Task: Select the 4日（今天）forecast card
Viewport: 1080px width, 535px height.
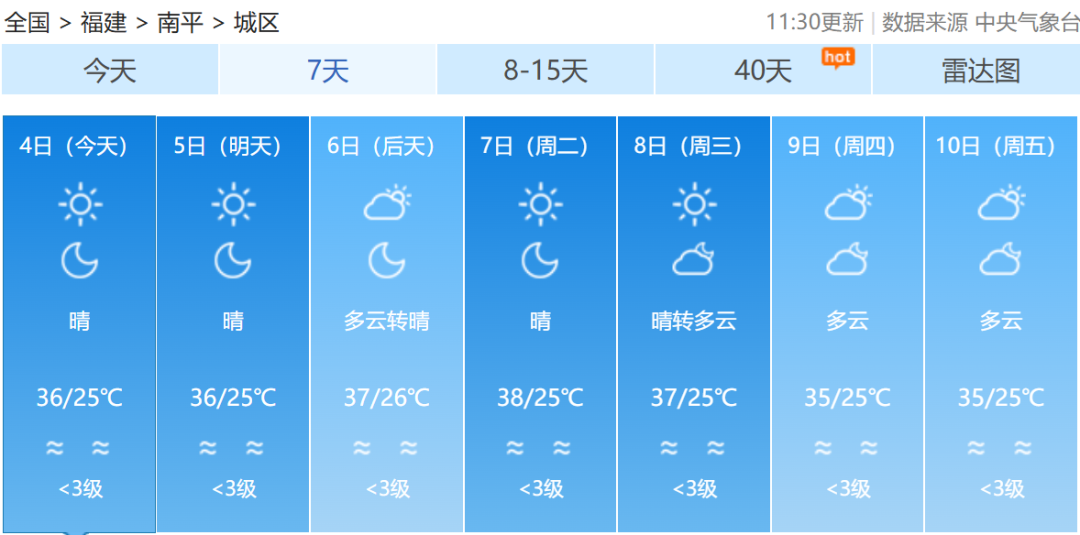Action: [79, 320]
